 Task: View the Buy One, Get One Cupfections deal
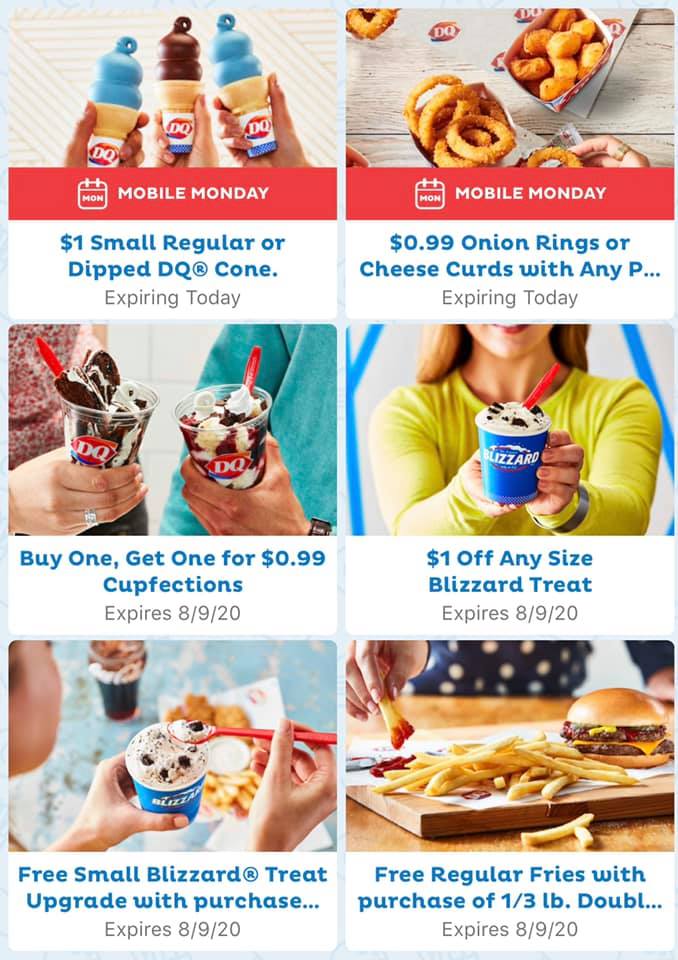pyautogui.click(x=172, y=571)
